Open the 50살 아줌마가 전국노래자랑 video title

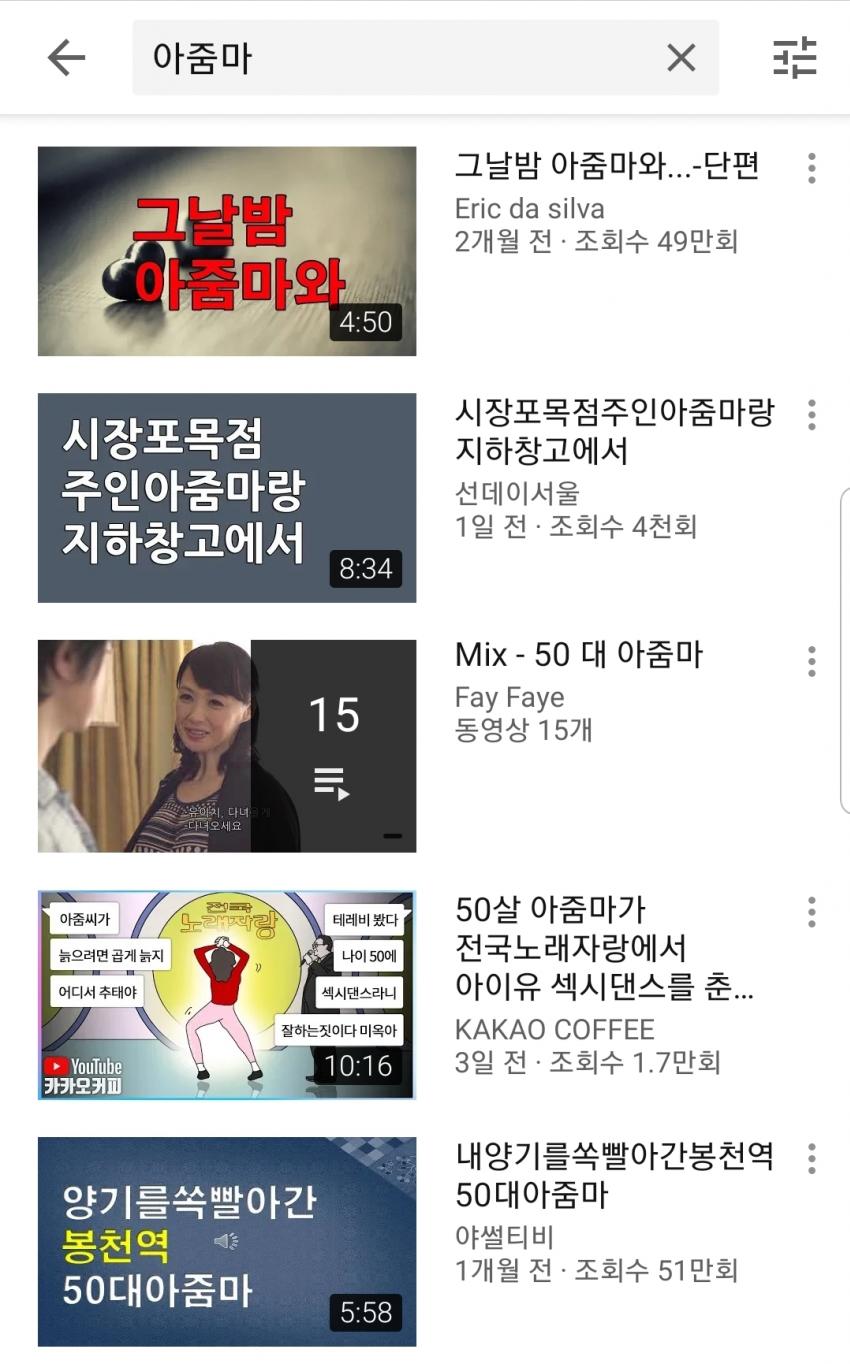coord(603,948)
